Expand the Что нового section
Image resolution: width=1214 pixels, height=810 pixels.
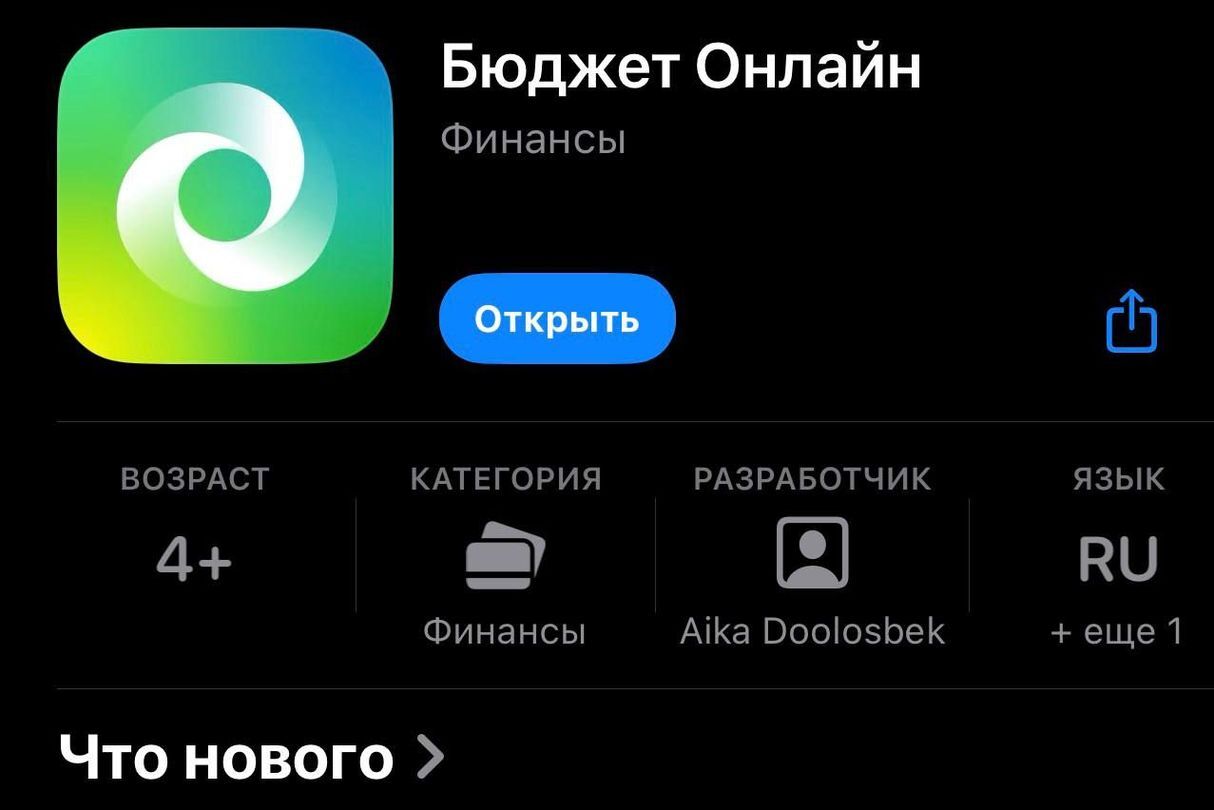[x=252, y=758]
